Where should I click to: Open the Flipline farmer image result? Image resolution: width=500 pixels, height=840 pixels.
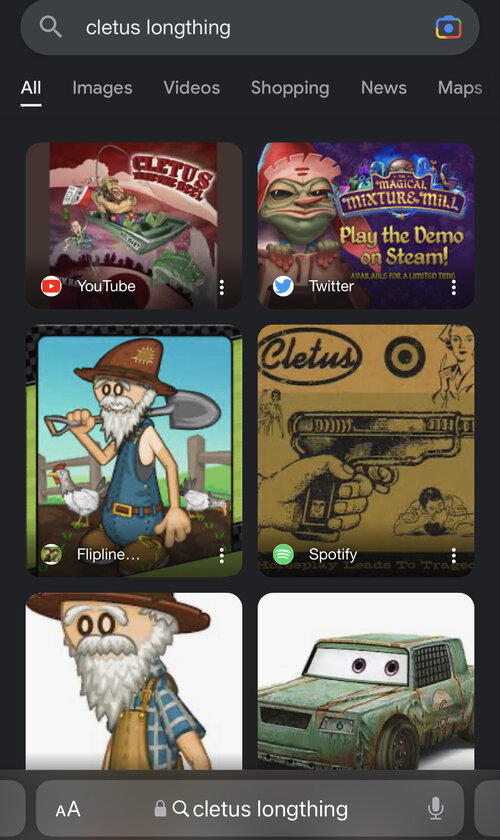click(134, 451)
